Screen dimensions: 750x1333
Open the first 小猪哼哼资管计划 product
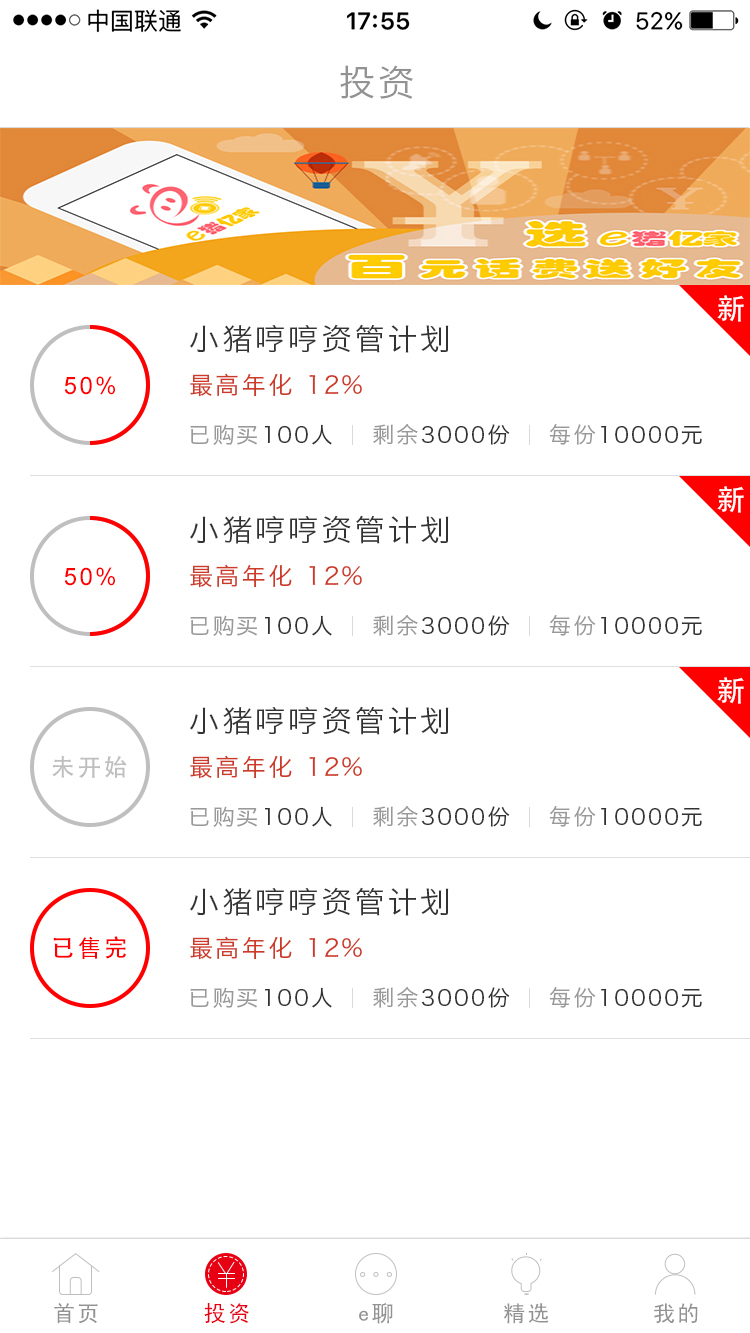[x=318, y=340]
